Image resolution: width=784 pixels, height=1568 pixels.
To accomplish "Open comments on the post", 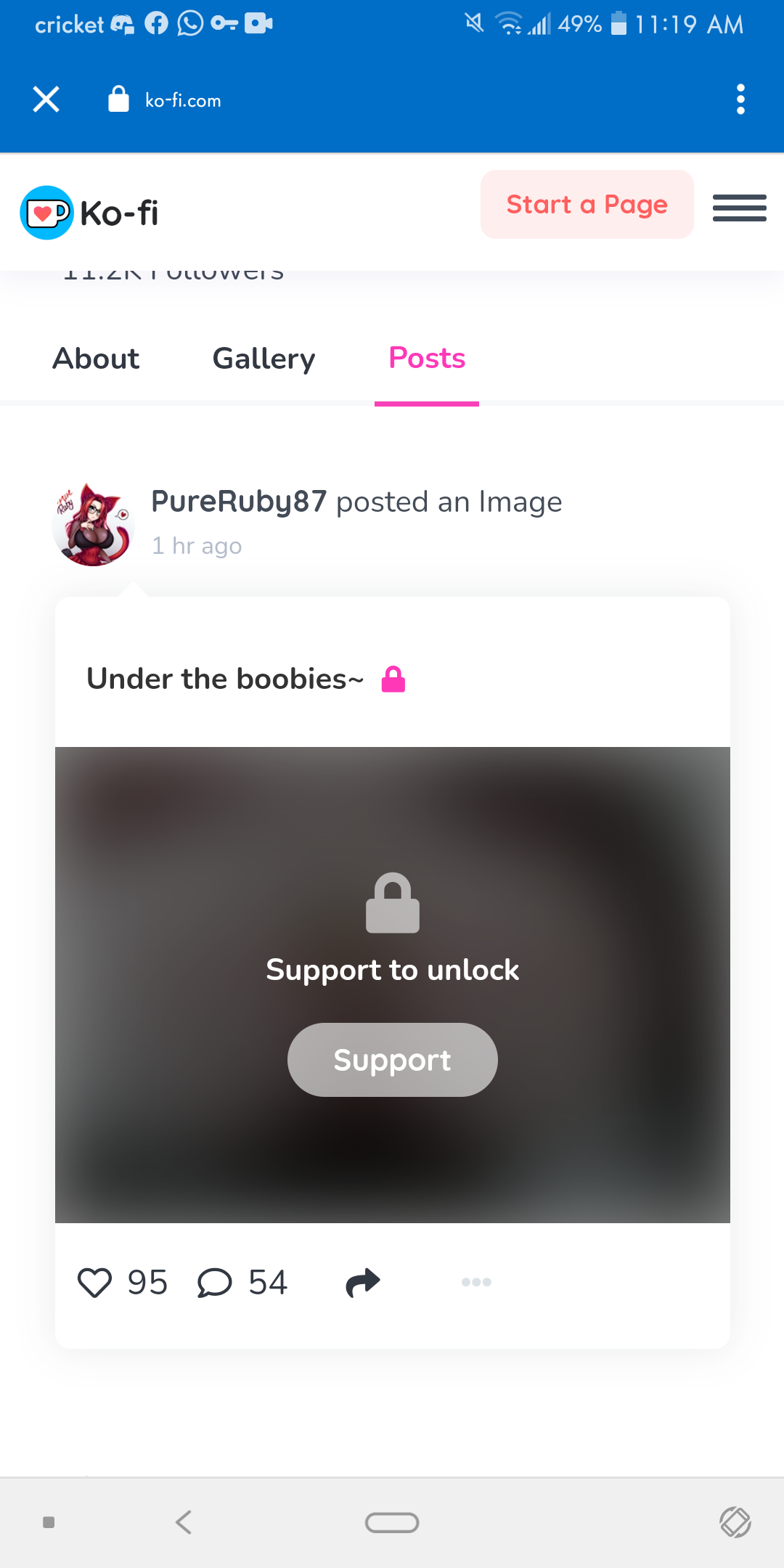I will (x=215, y=1282).
